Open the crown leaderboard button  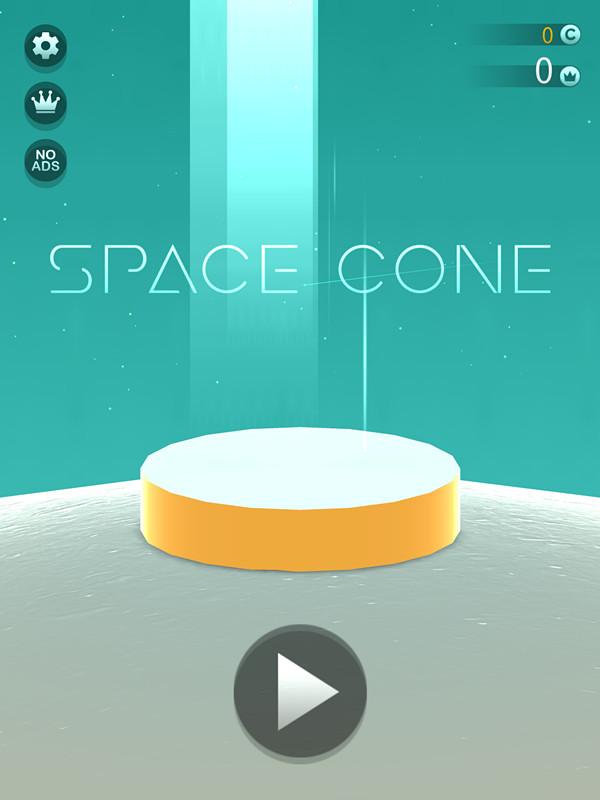(45, 103)
